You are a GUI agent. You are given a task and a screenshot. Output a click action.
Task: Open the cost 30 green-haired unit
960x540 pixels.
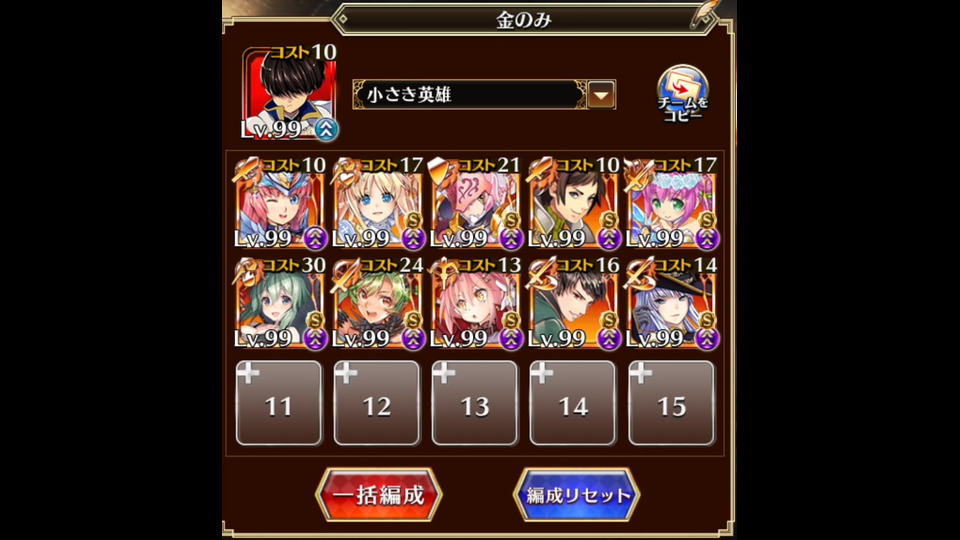click(x=279, y=303)
